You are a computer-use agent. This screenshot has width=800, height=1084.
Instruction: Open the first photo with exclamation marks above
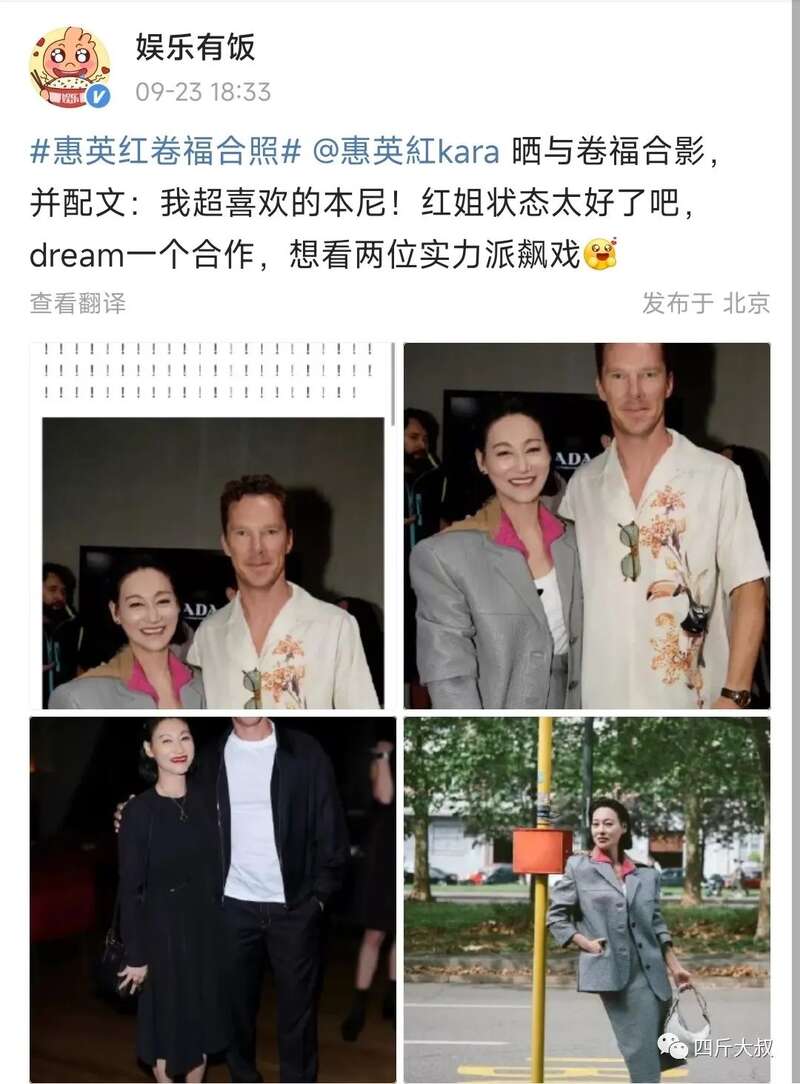pos(212,526)
